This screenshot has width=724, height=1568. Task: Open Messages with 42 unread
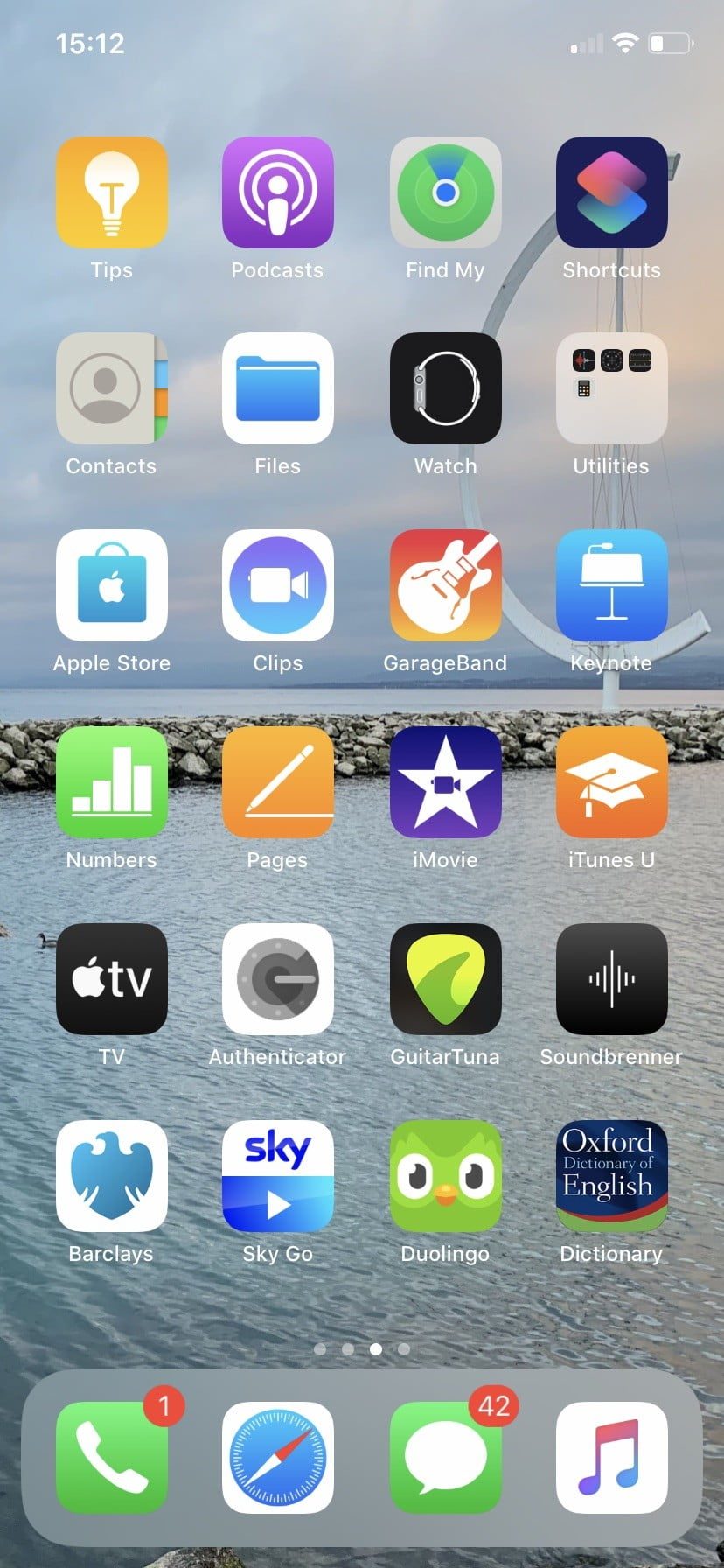click(x=445, y=1458)
